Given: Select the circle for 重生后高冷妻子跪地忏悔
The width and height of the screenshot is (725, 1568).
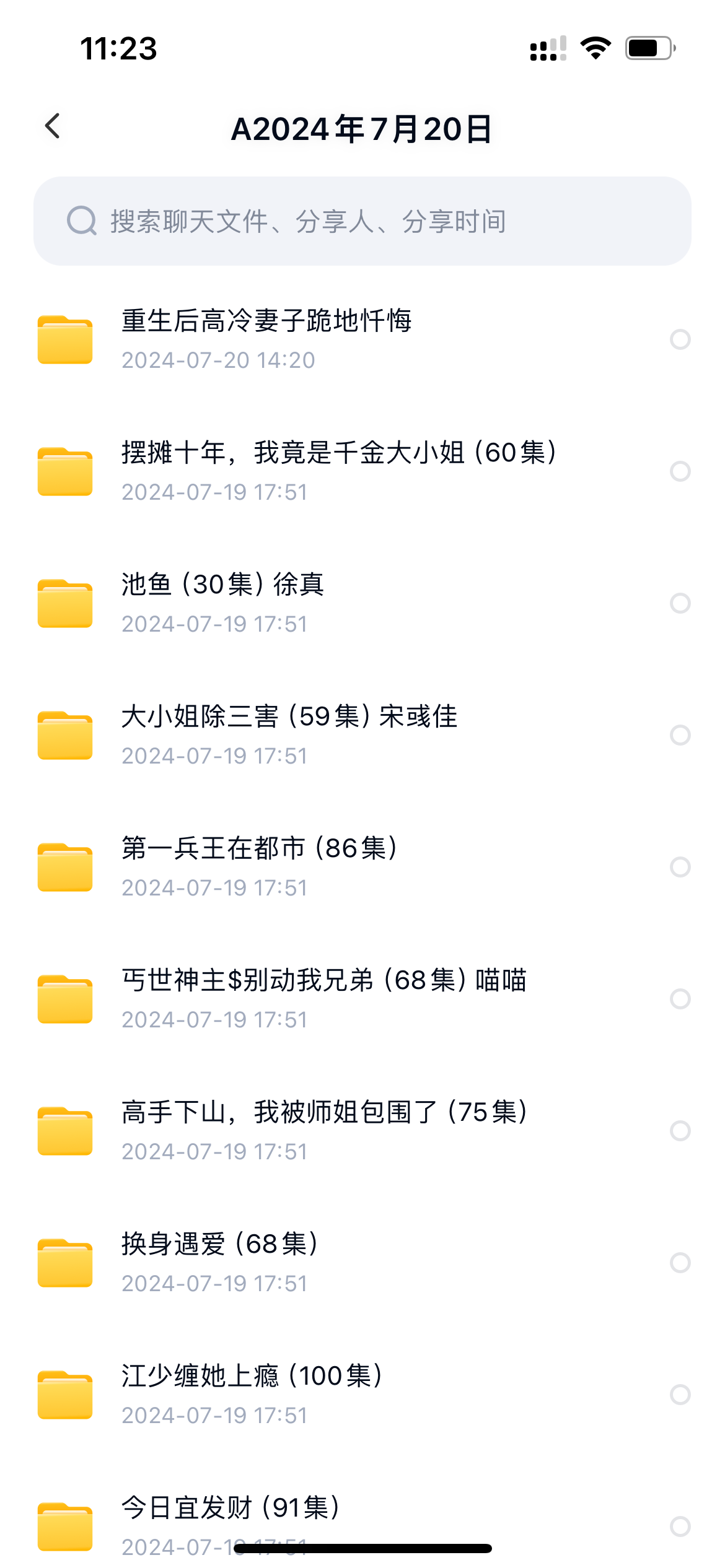Looking at the screenshot, I should point(680,339).
